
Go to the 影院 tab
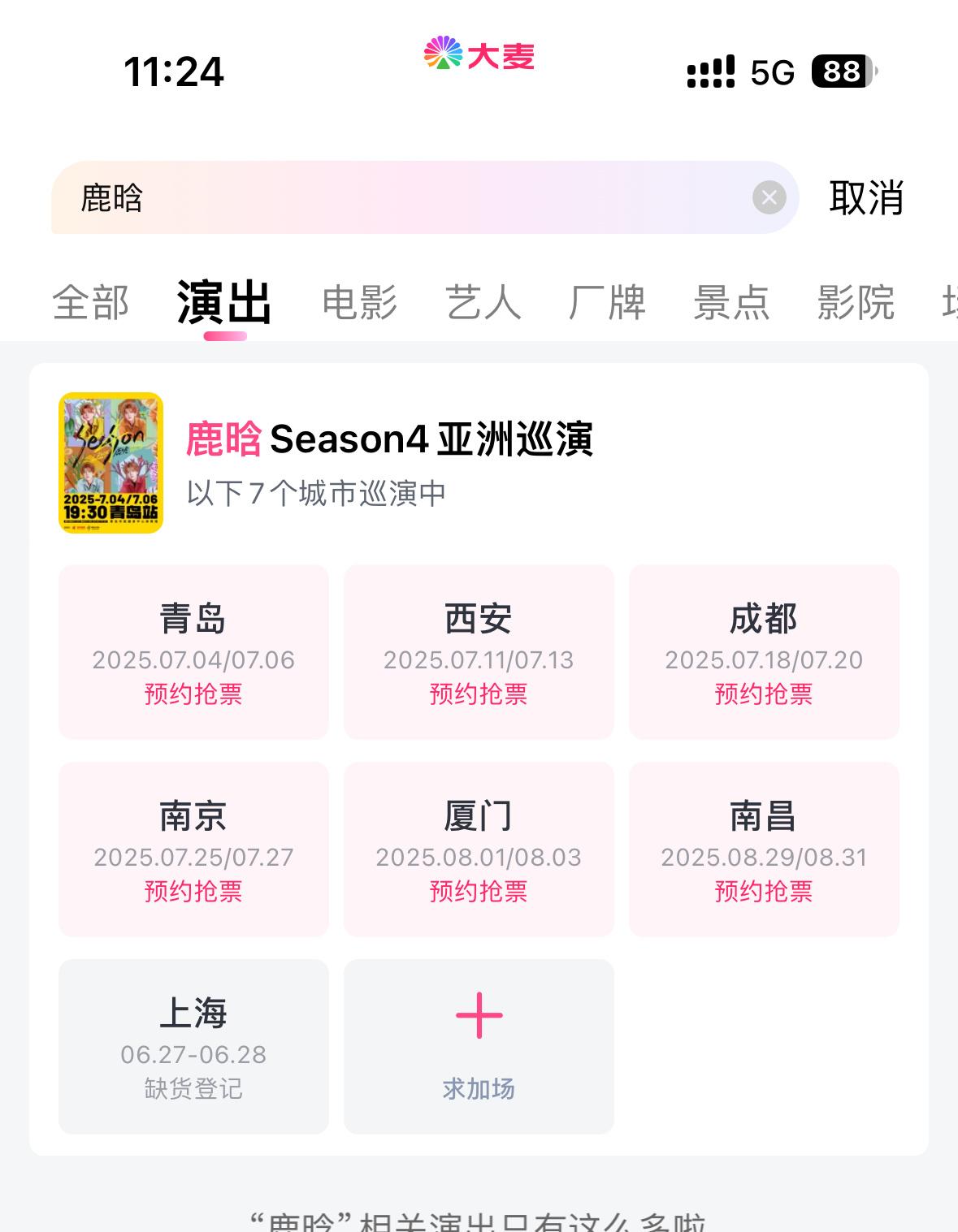pyautogui.click(x=856, y=303)
